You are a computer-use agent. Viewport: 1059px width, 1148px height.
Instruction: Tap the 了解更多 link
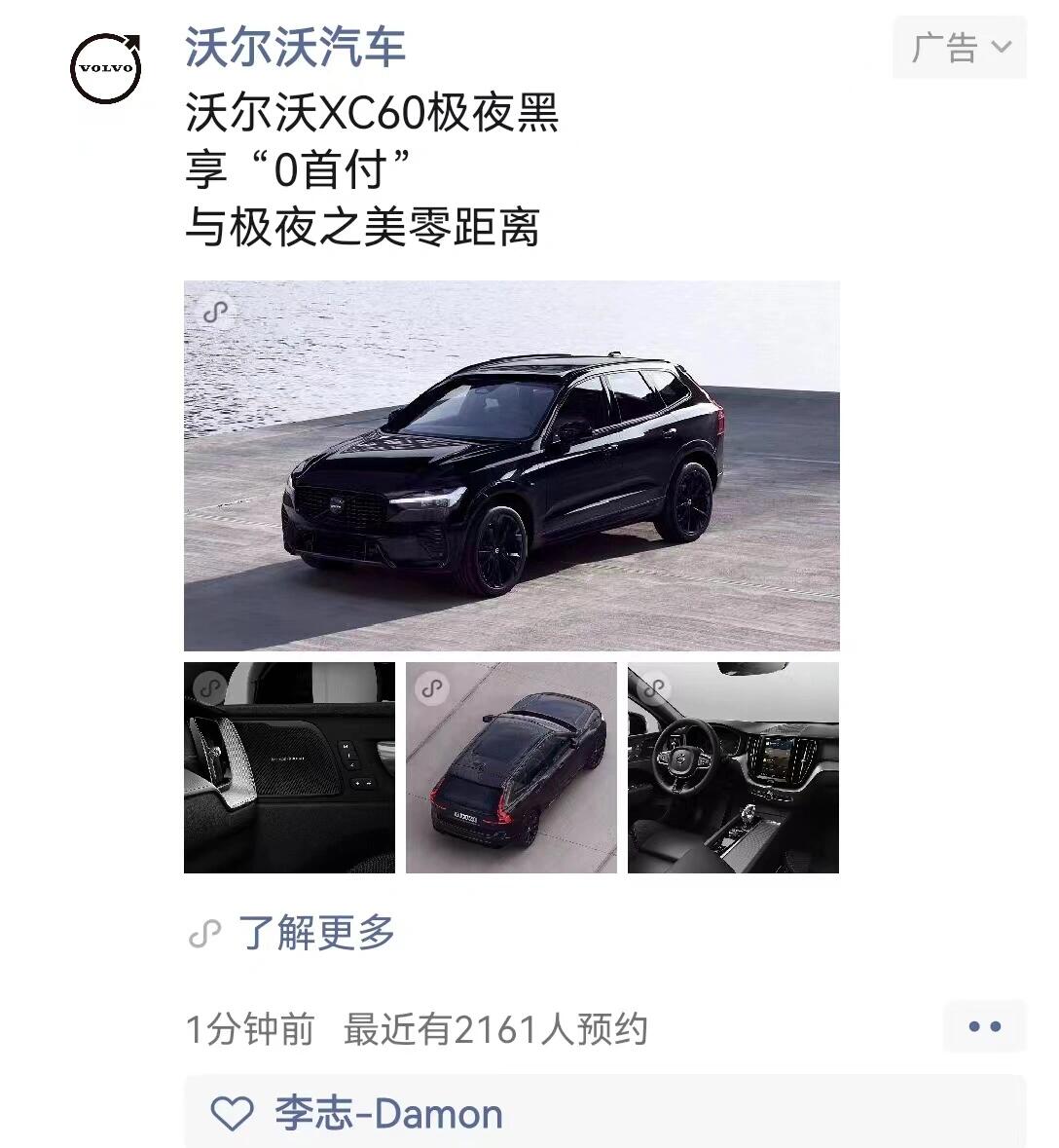[315, 933]
